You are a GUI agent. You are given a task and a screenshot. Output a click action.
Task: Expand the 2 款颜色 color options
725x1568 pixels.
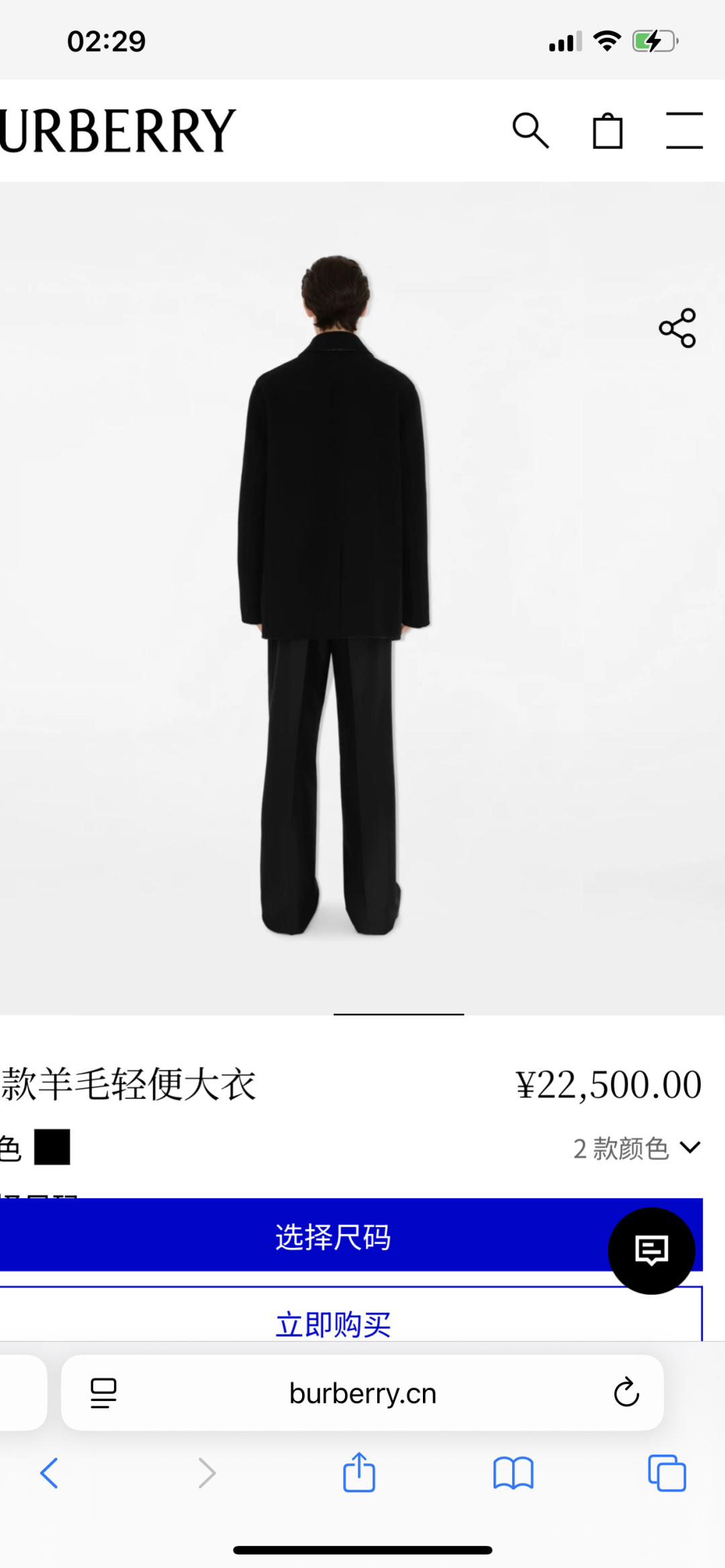636,1148
